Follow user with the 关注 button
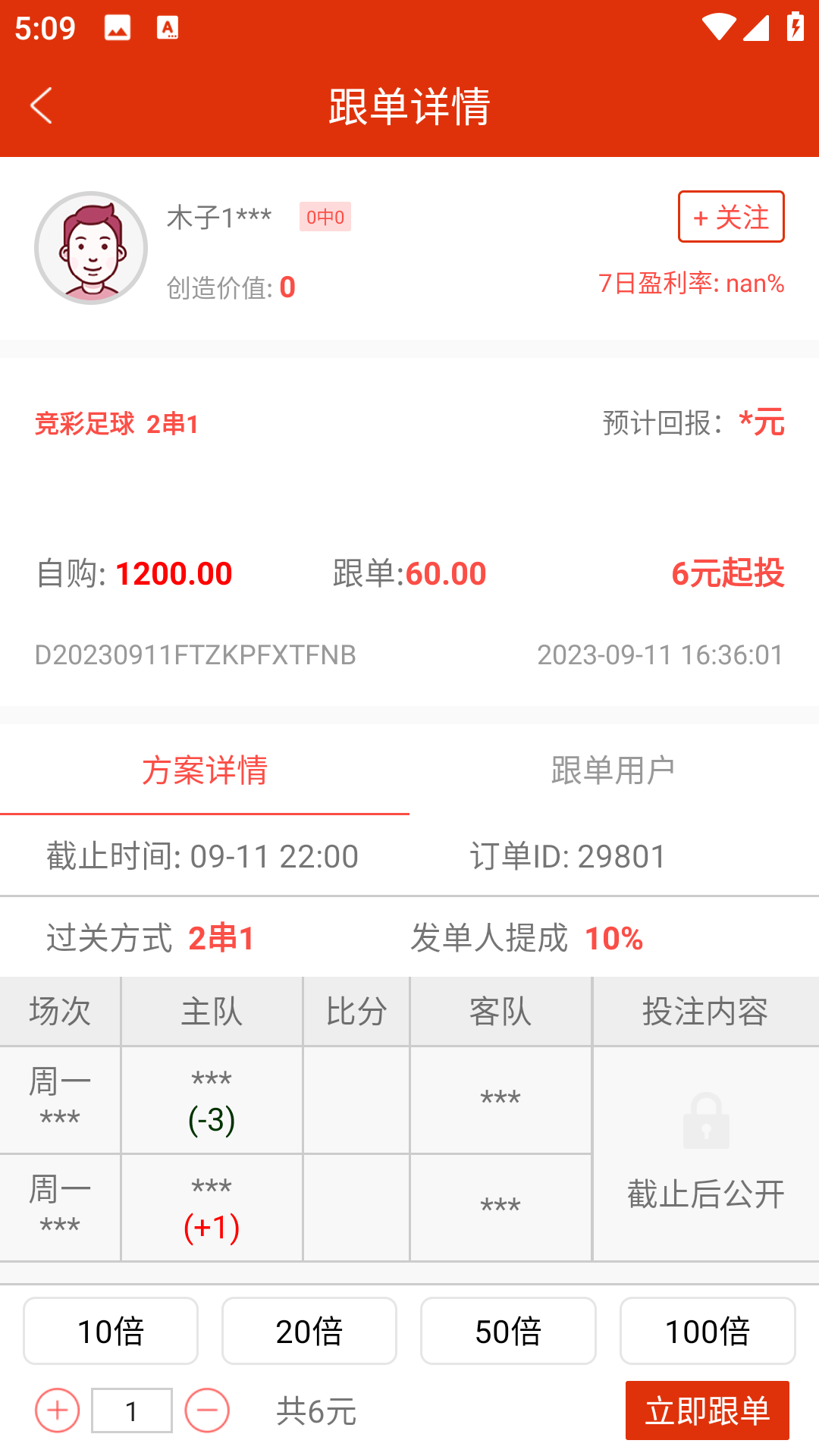The width and height of the screenshot is (819, 1456). (x=731, y=217)
